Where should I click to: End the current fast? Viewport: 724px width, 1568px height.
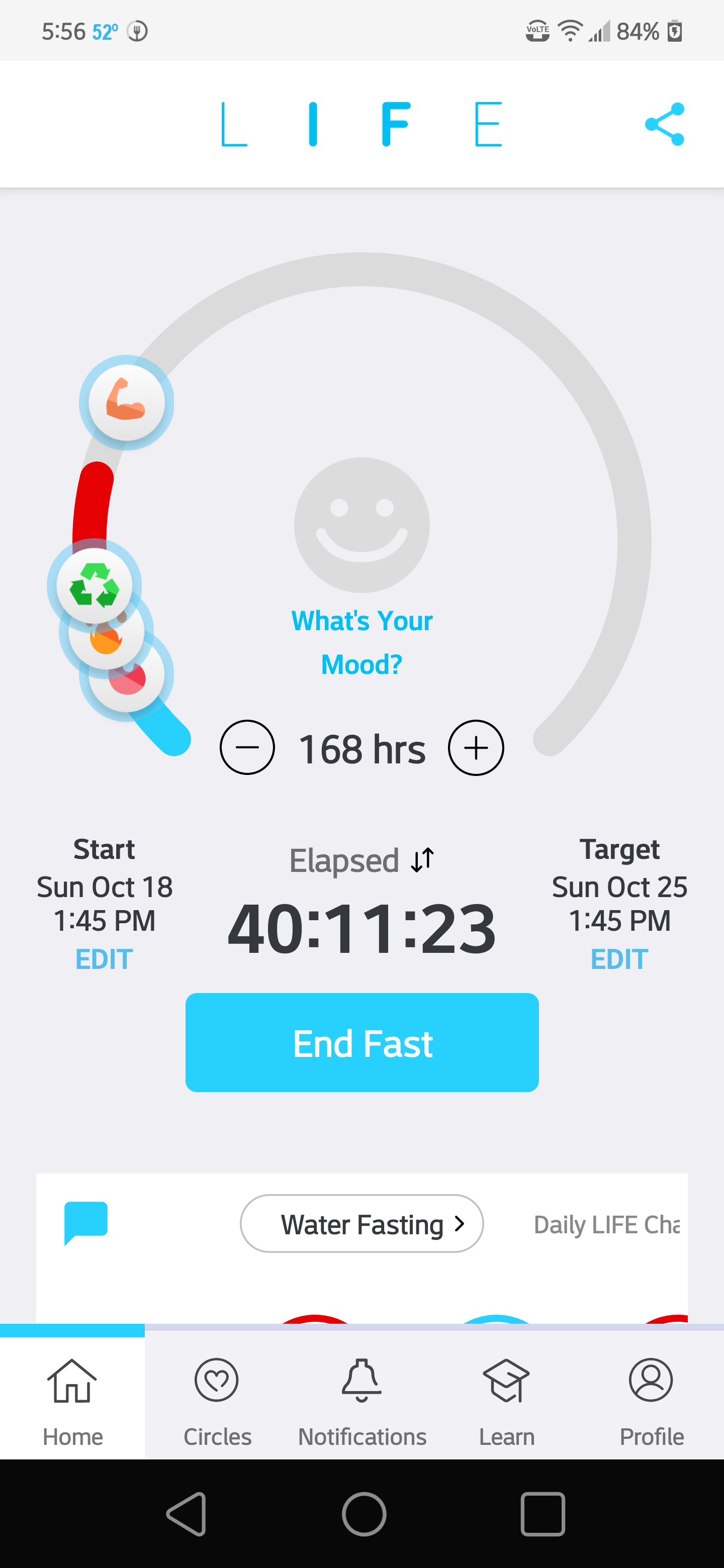tap(361, 1043)
